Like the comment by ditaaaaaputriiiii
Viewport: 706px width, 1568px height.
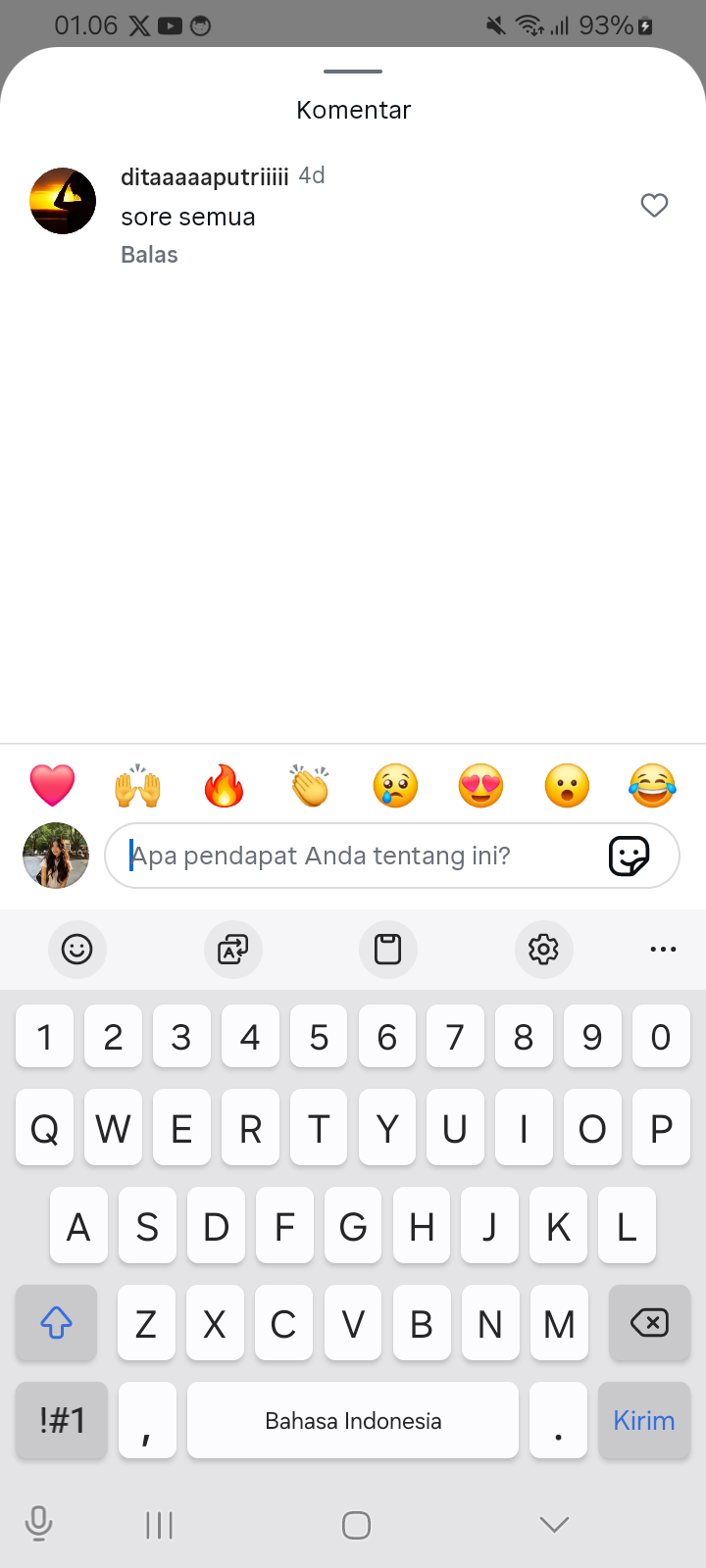(654, 205)
